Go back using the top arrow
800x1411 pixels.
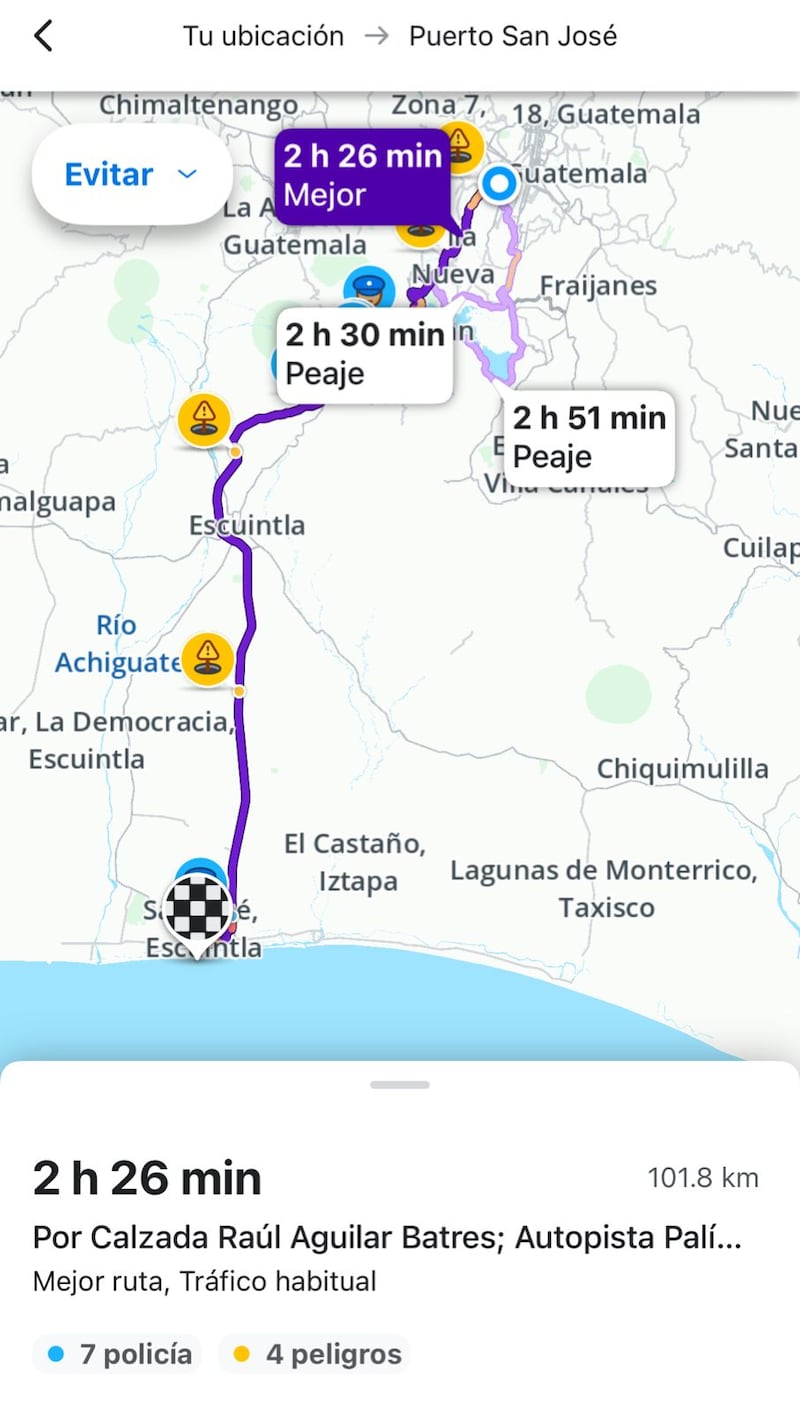tap(43, 37)
